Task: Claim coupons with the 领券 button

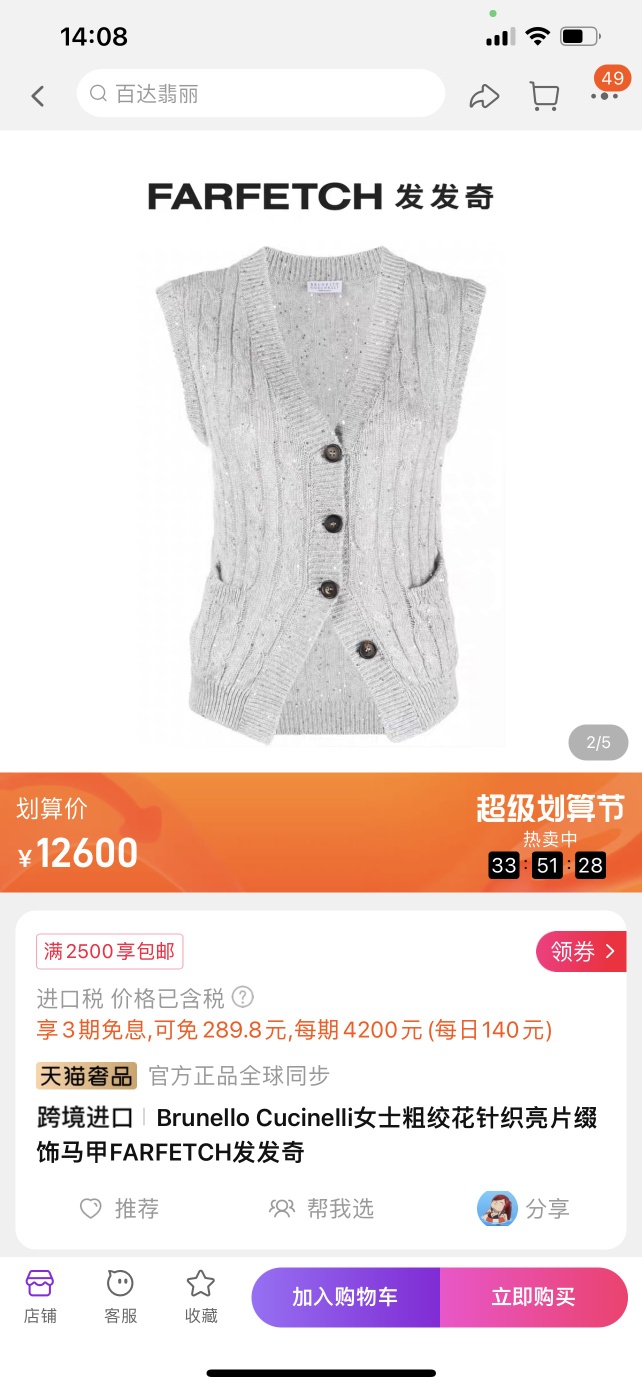Action: [x=581, y=951]
